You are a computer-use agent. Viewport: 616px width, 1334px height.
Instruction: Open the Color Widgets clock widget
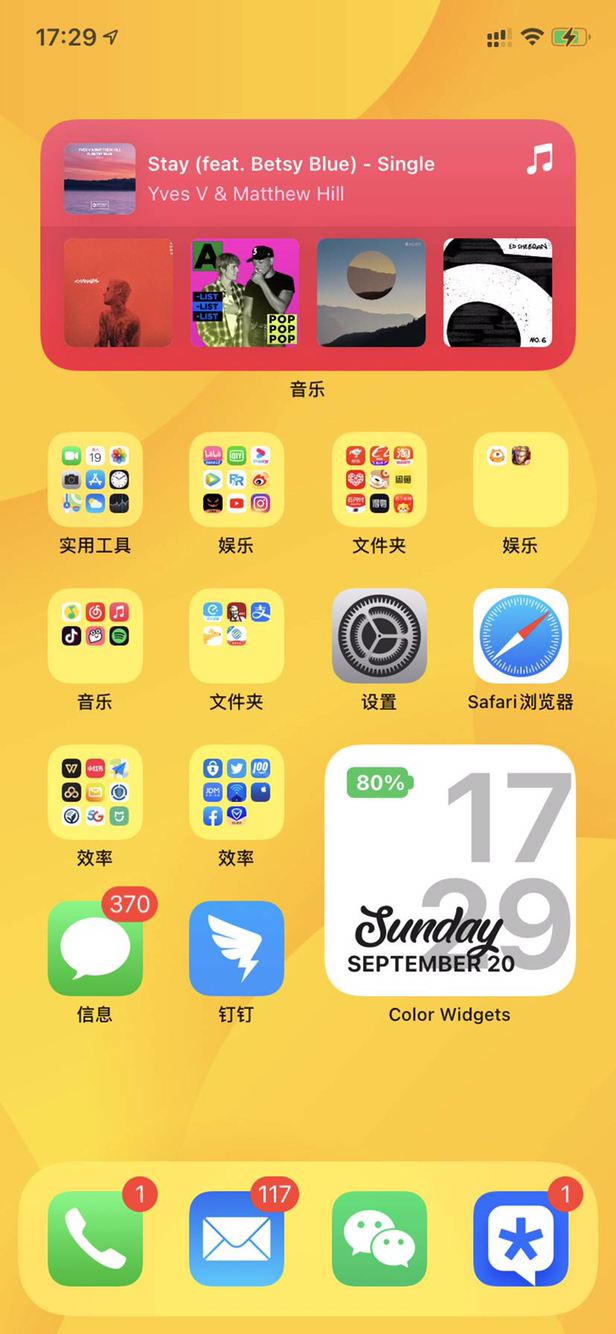point(449,870)
